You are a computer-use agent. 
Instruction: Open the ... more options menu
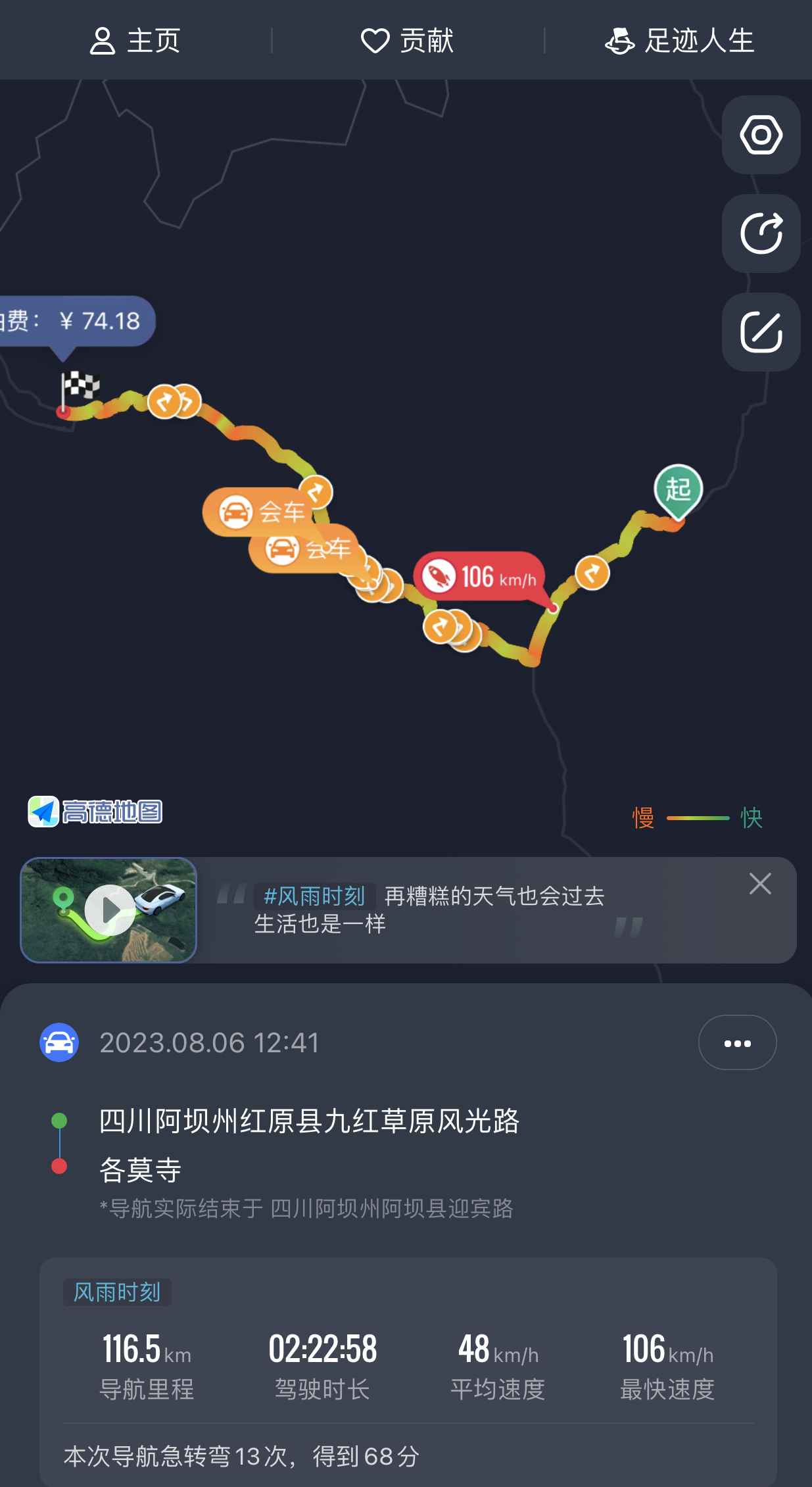[737, 1043]
